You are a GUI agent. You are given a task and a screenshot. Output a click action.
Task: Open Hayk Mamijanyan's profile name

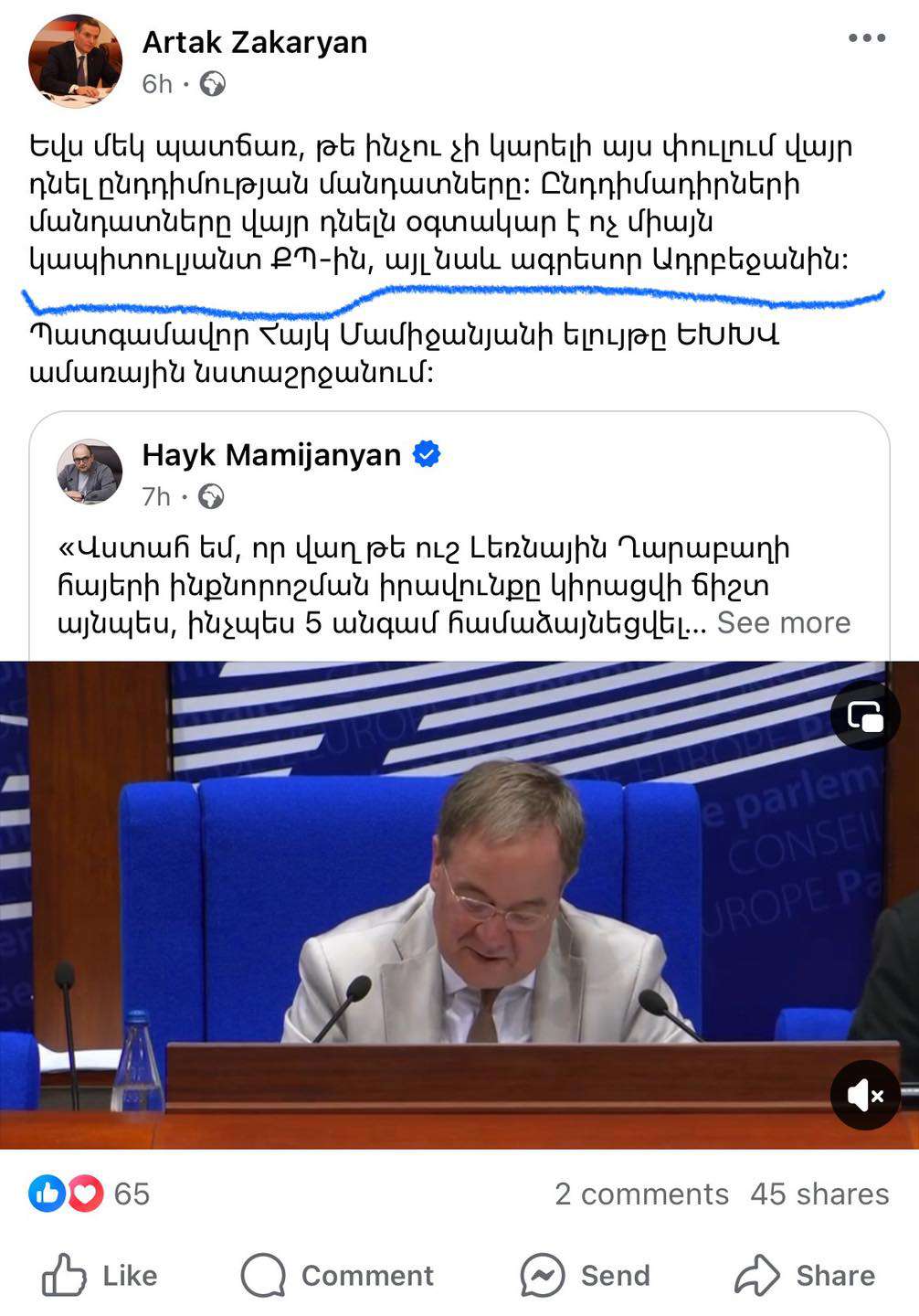tap(271, 454)
